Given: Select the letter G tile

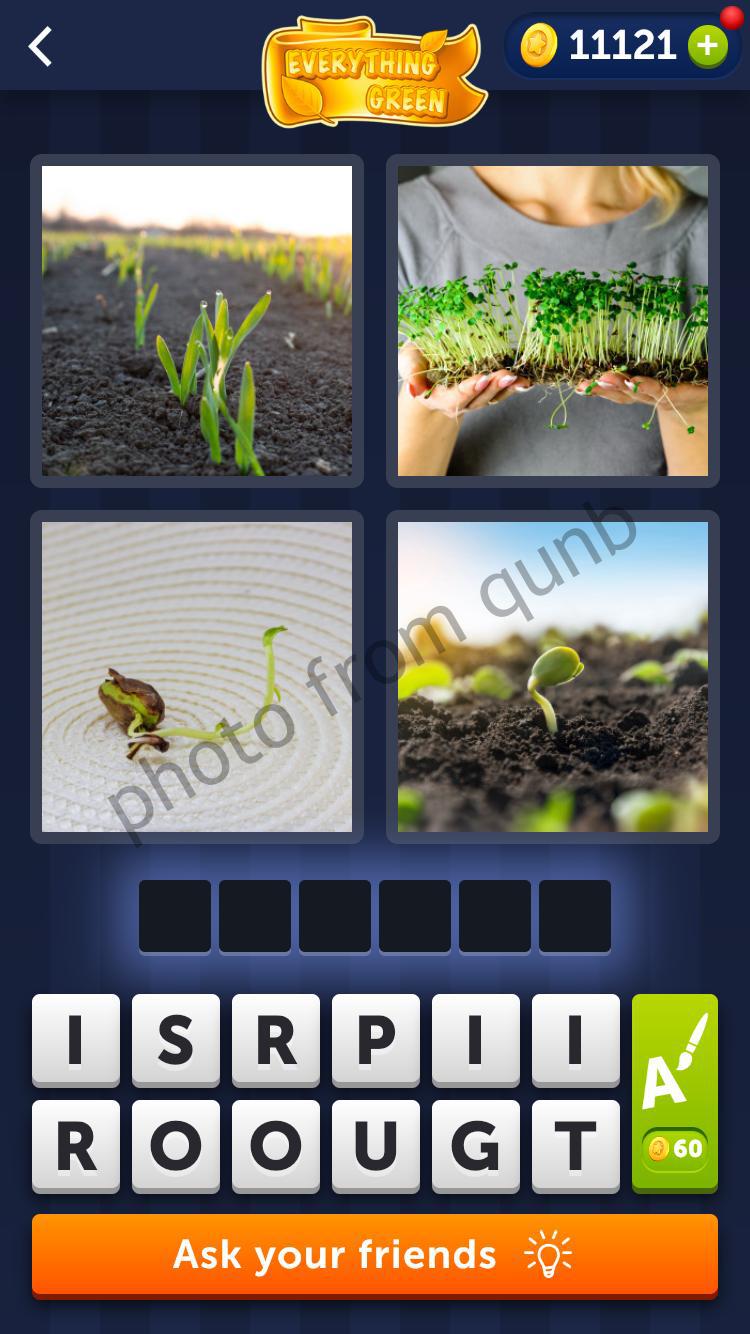Looking at the screenshot, I should pos(476,1146).
